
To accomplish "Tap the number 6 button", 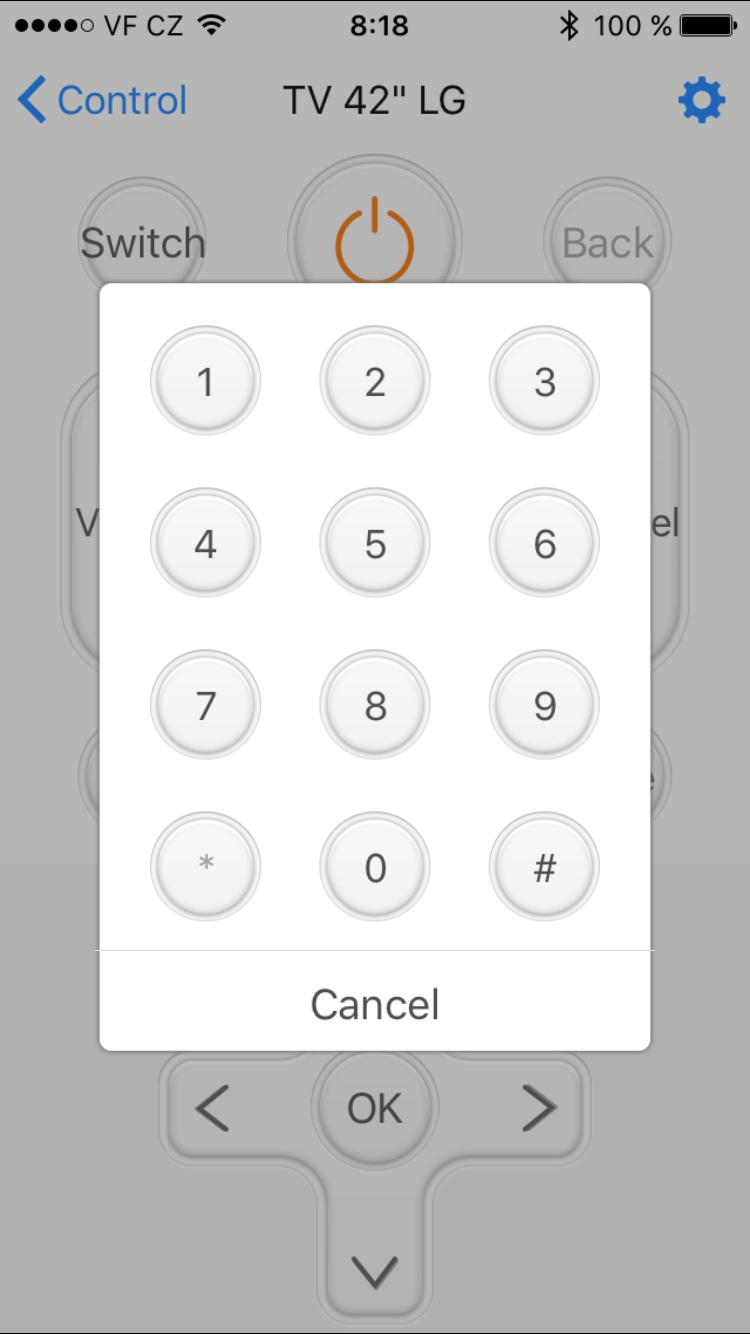I will [x=544, y=543].
